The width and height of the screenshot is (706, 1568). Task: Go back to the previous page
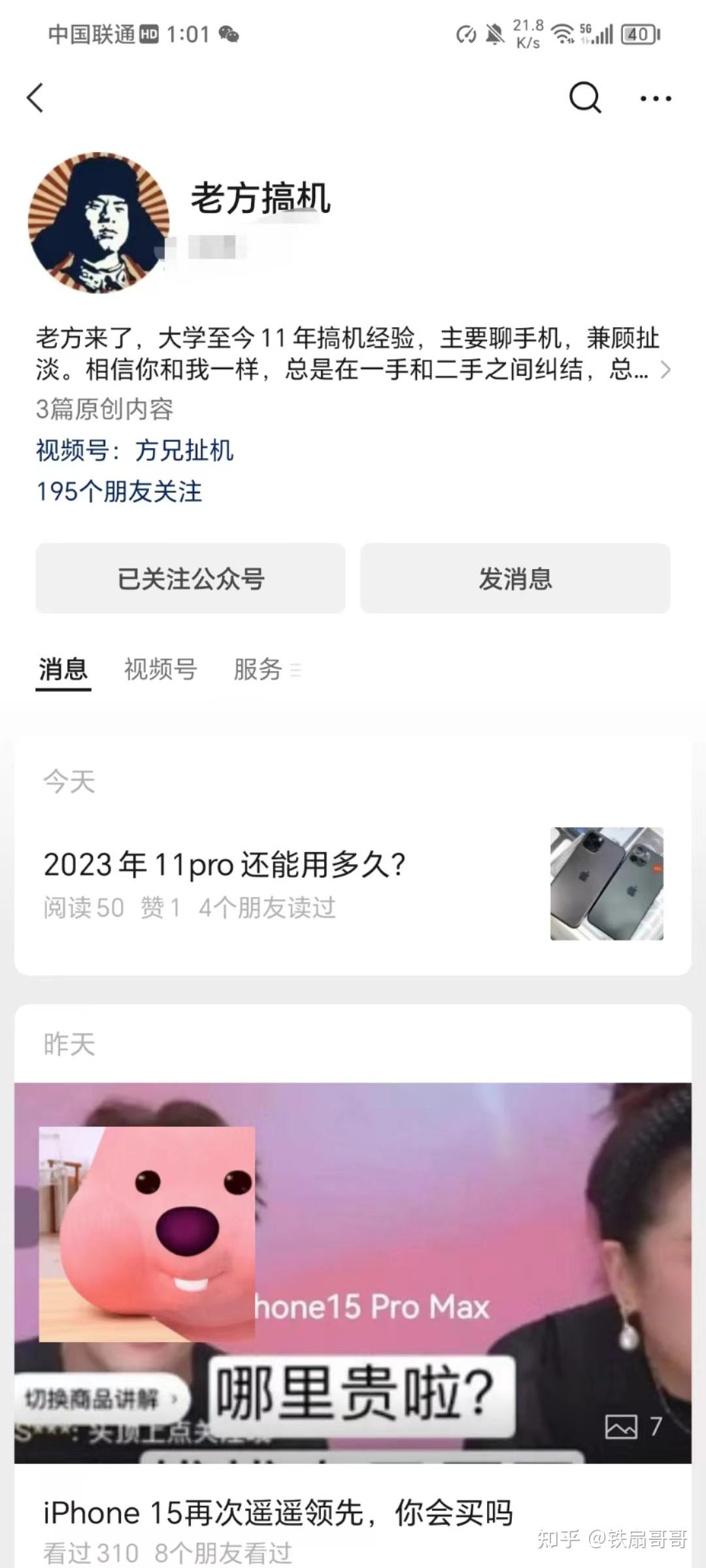click(35, 98)
